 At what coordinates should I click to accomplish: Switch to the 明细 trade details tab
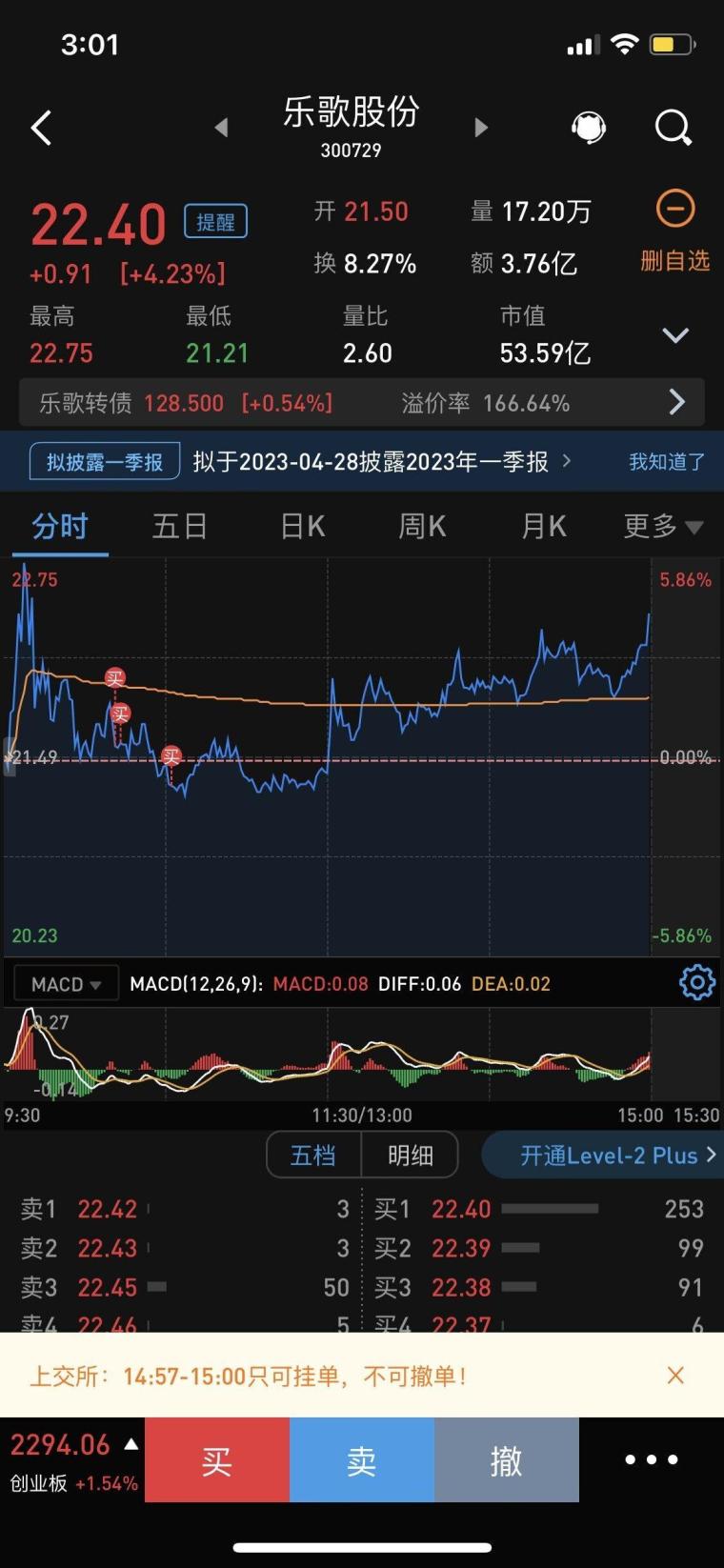click(x=410, y=1156)
